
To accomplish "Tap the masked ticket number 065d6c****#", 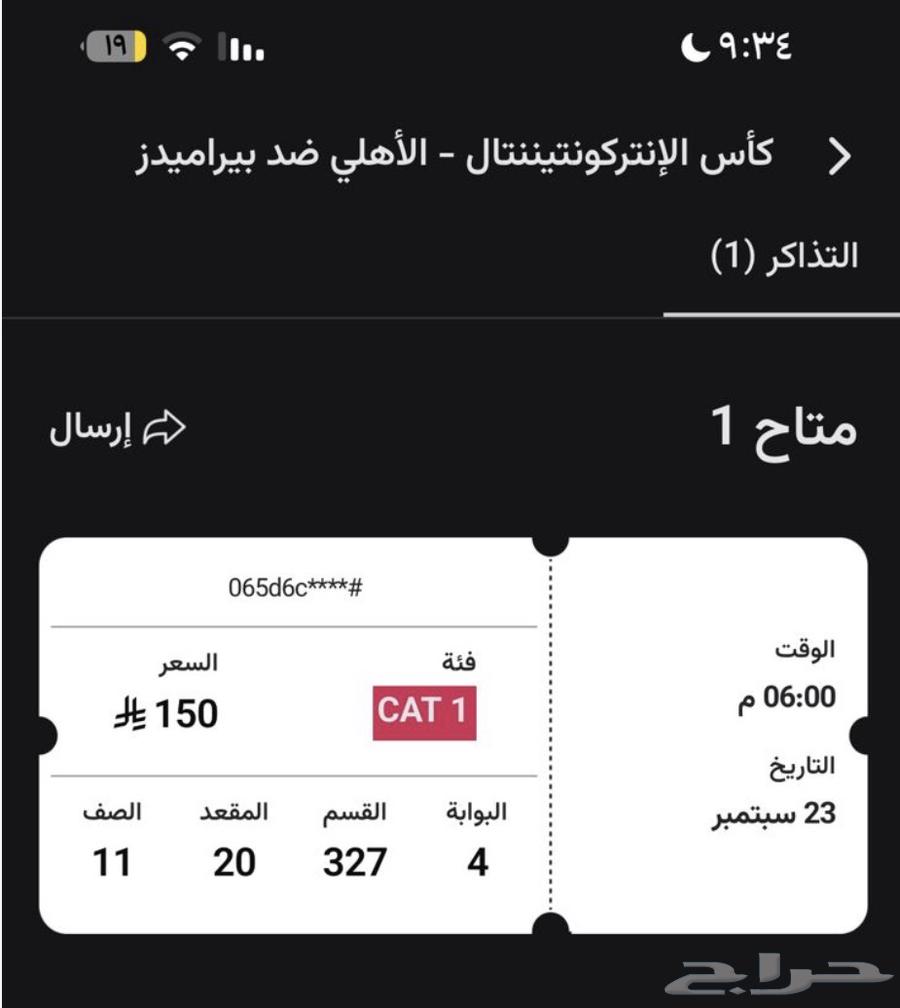I will point(295,589).
